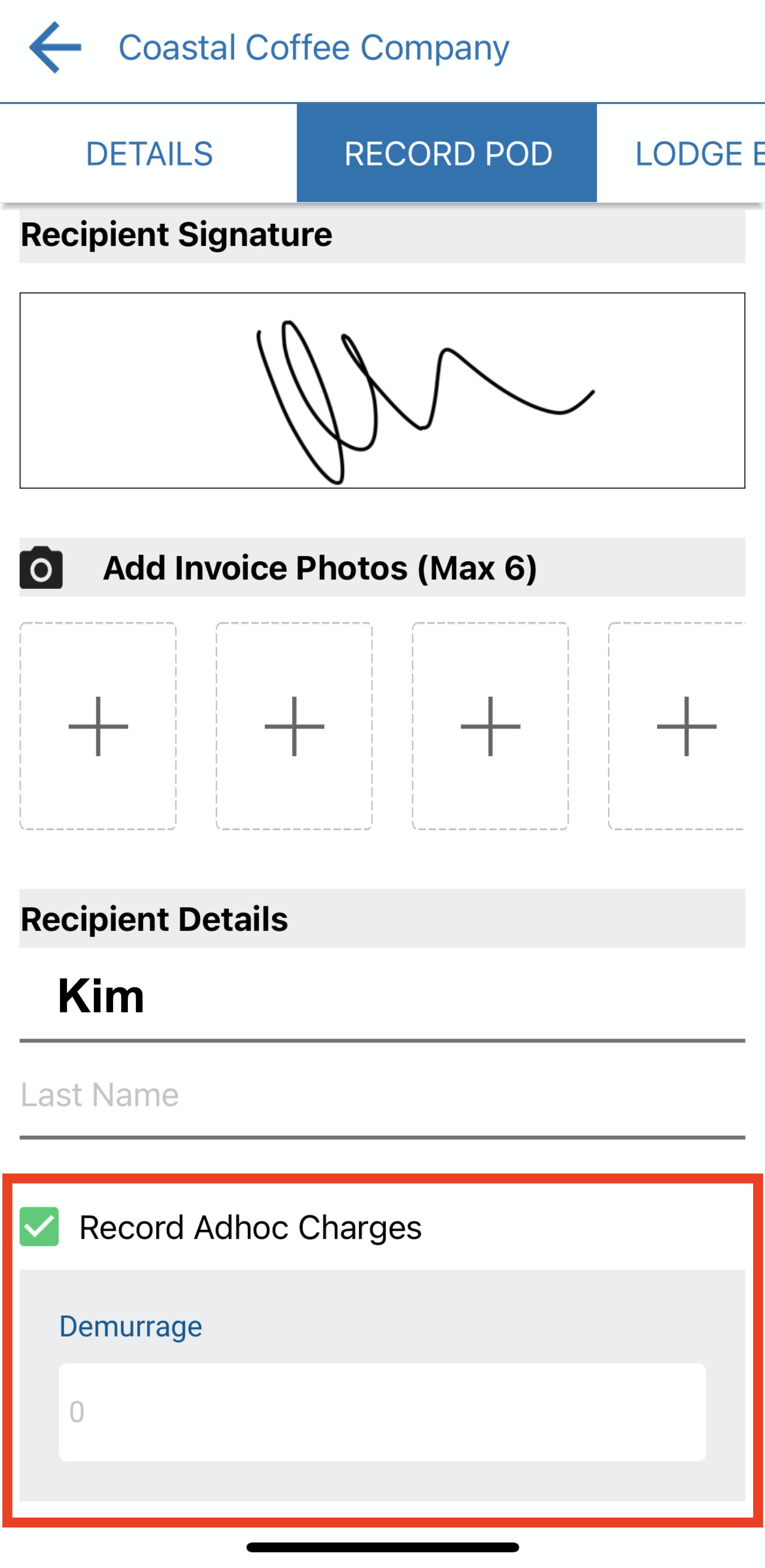
Task: Tap the recipient signature box
Action: coord(382,390)
